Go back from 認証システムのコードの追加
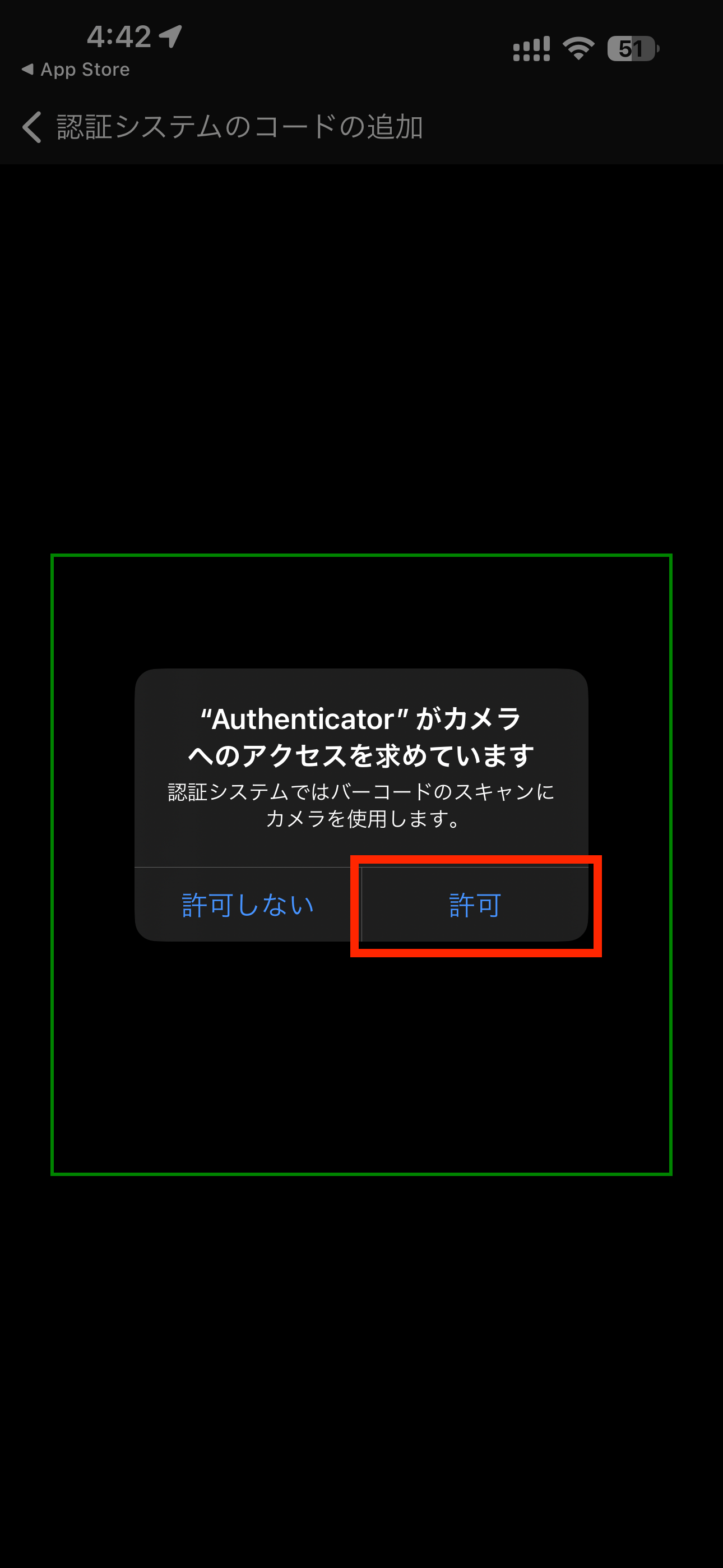The image size is (723, 1568). 33,127
